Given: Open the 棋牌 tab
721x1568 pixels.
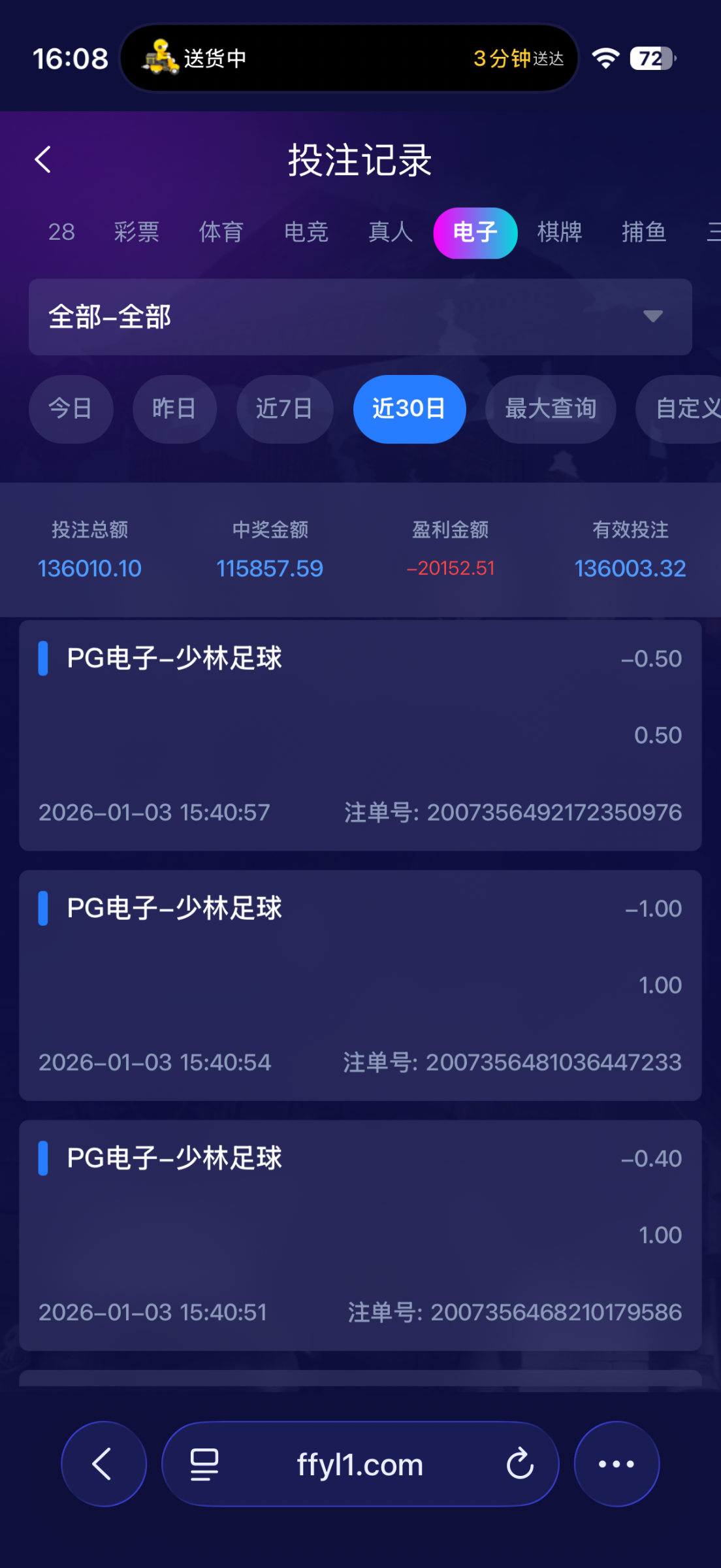Looking at the screenshot, I should [x=560, y=233].
